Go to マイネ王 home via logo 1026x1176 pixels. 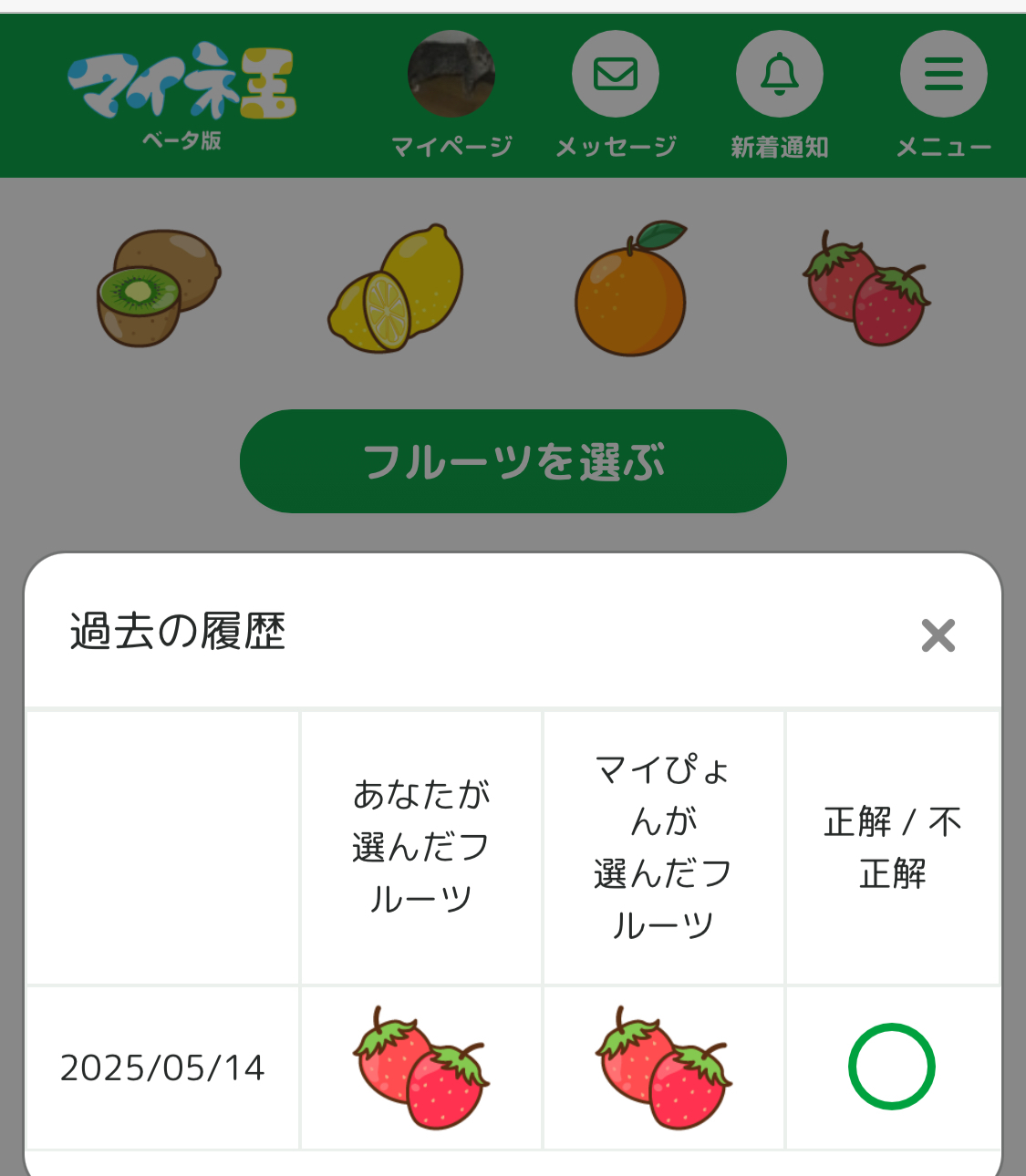[182, 84]
